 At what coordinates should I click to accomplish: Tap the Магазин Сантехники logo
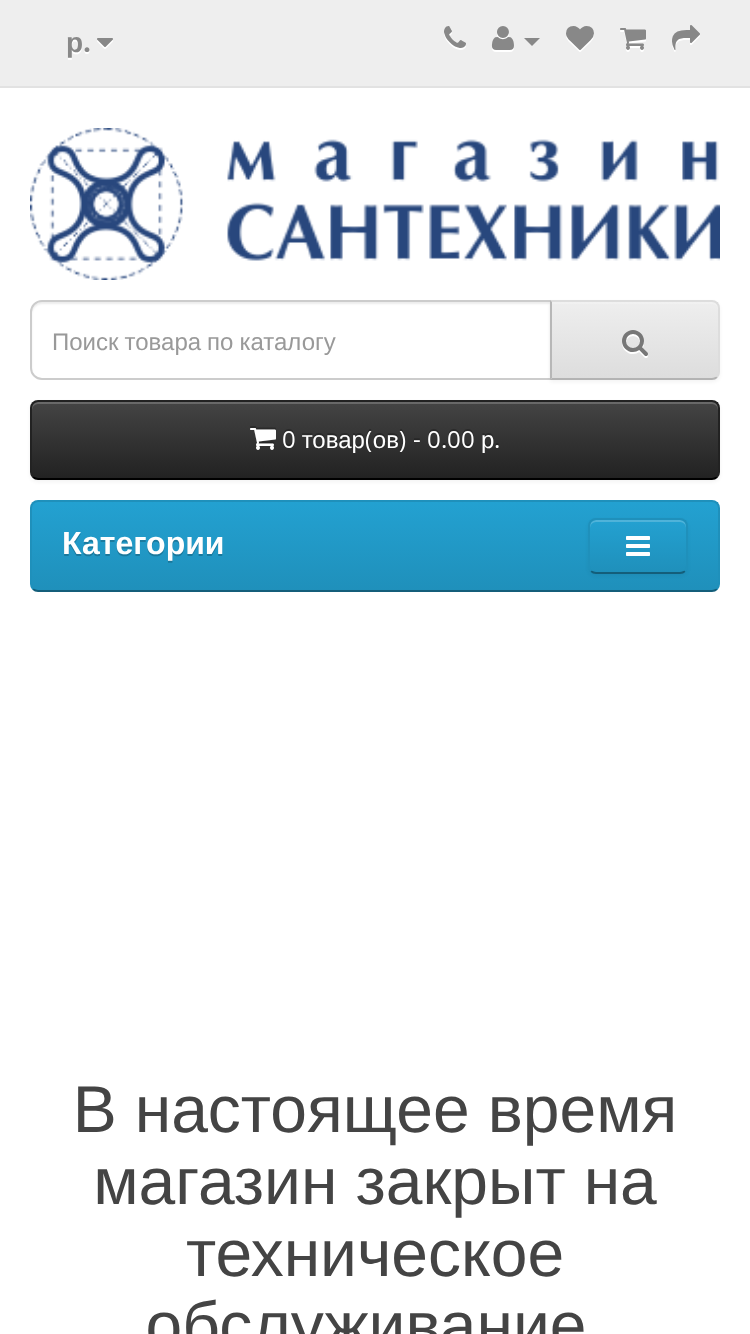pos(375,204)
